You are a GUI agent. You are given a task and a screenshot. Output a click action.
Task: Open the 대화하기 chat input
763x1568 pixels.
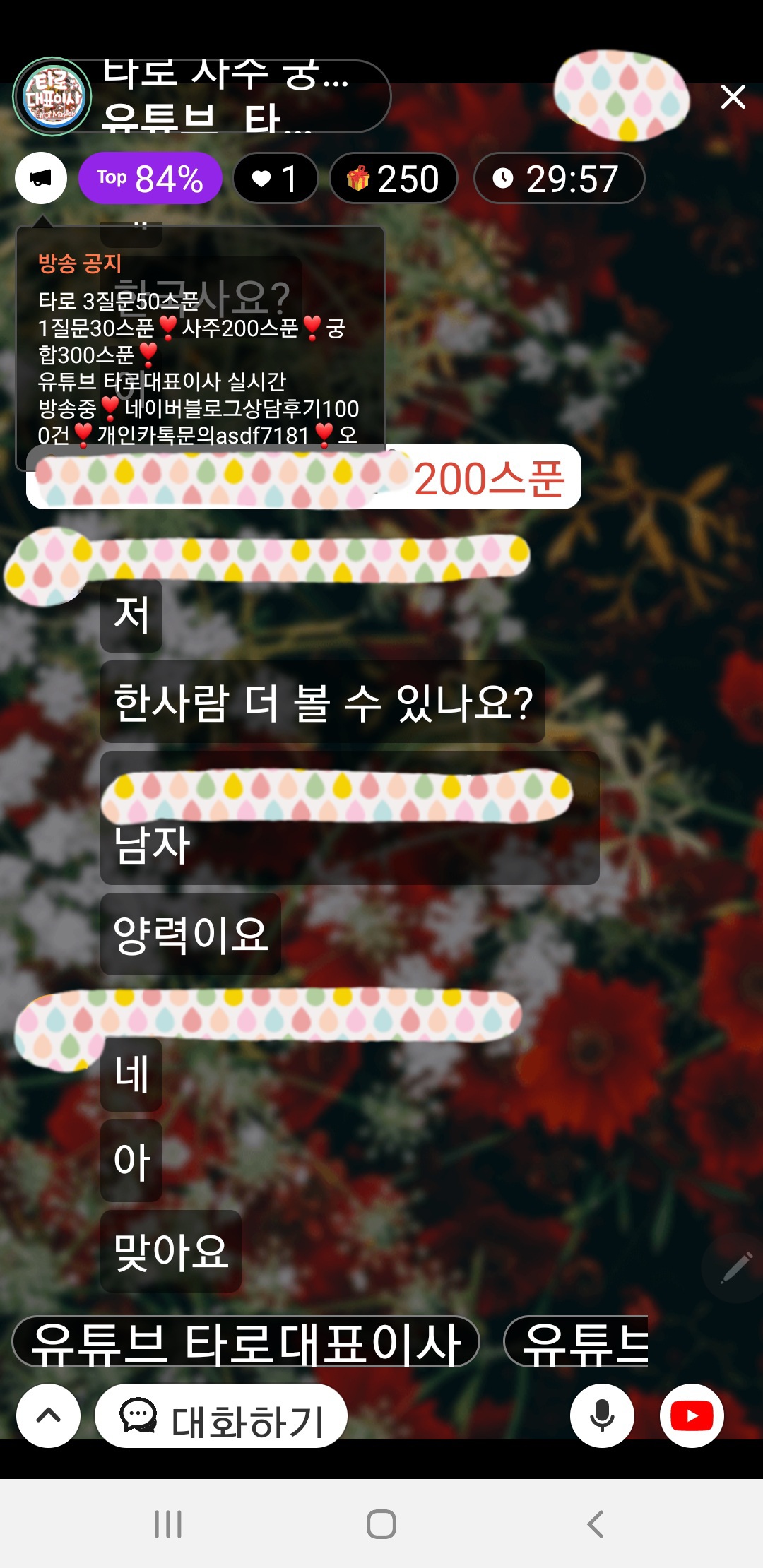coord(221,1415)
